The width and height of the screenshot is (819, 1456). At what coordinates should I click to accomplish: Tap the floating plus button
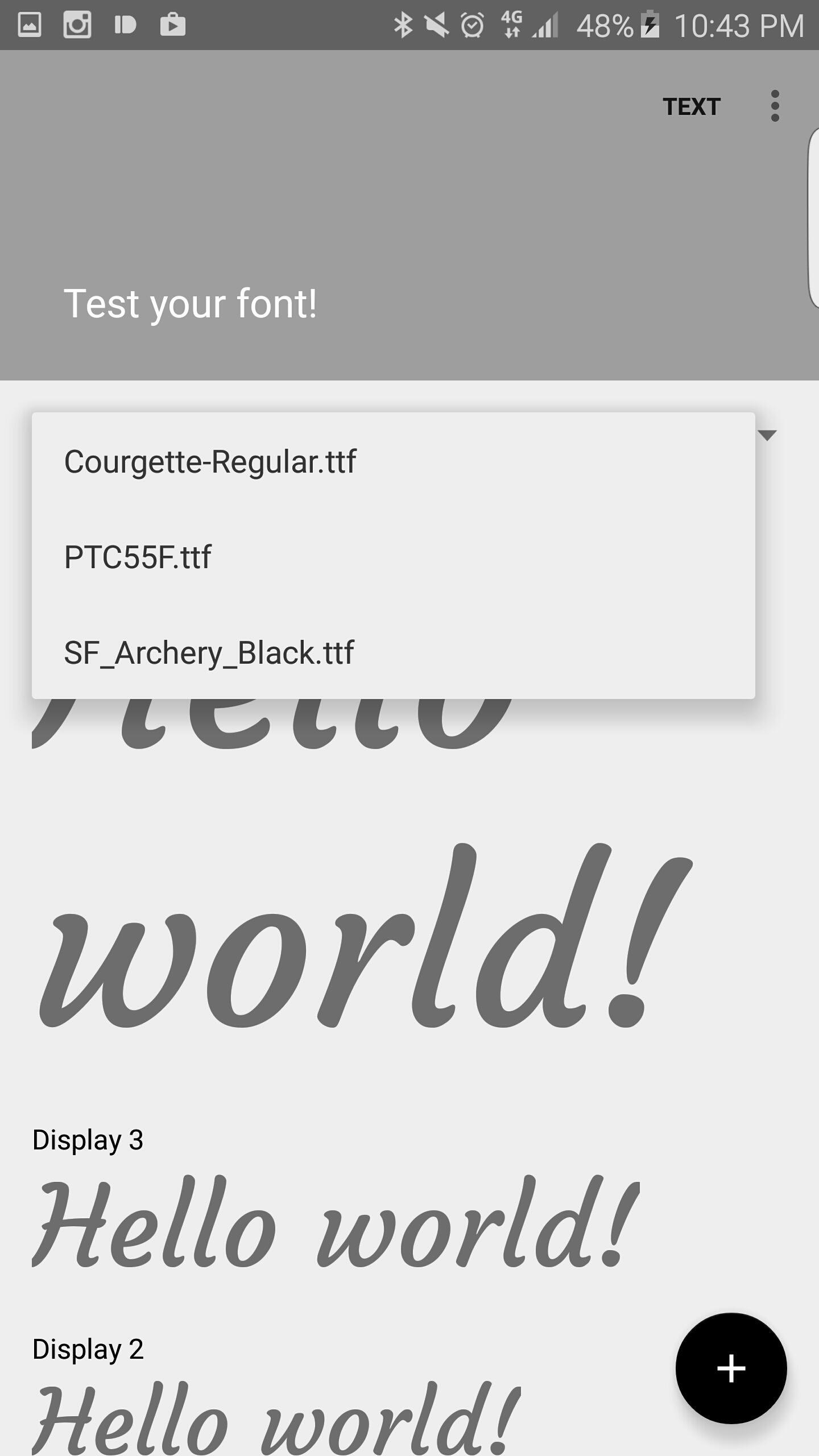coord(731,1368)
